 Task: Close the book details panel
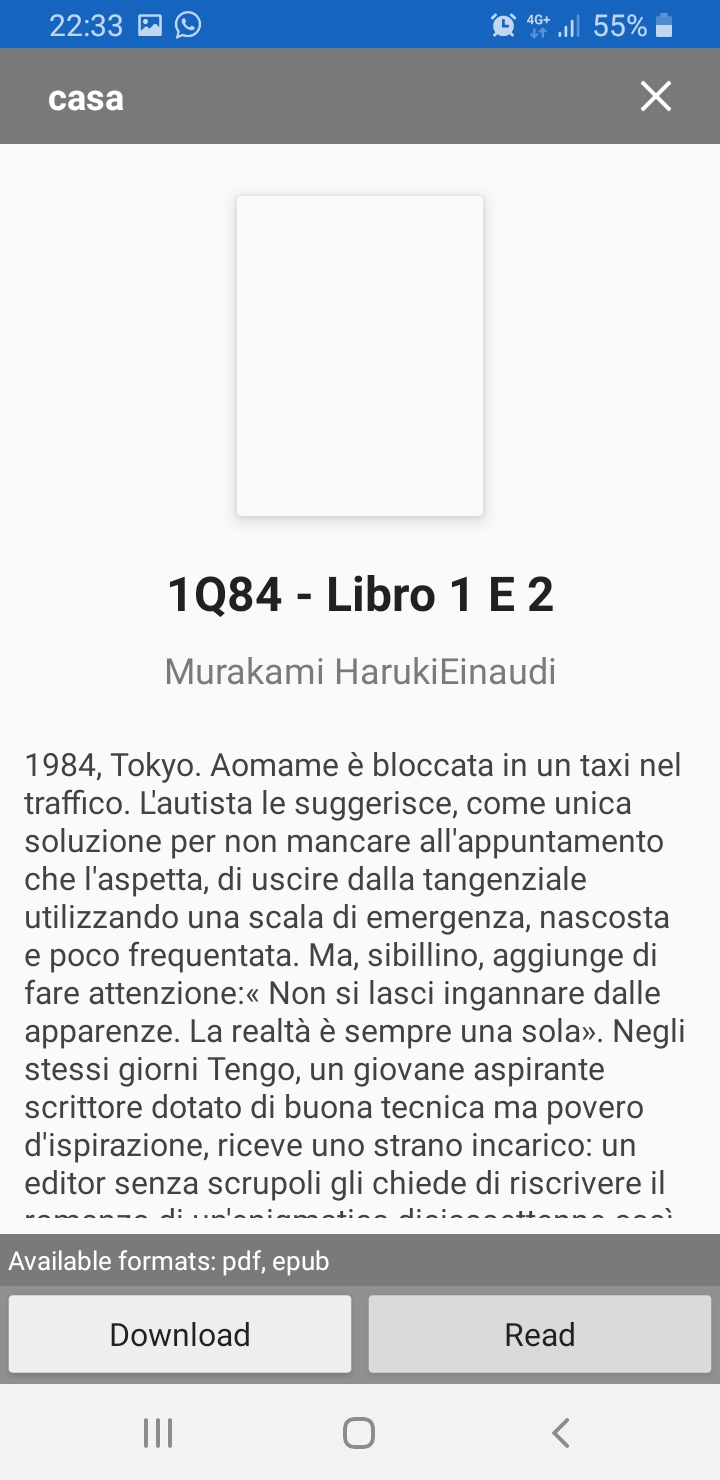click(656, 97)
